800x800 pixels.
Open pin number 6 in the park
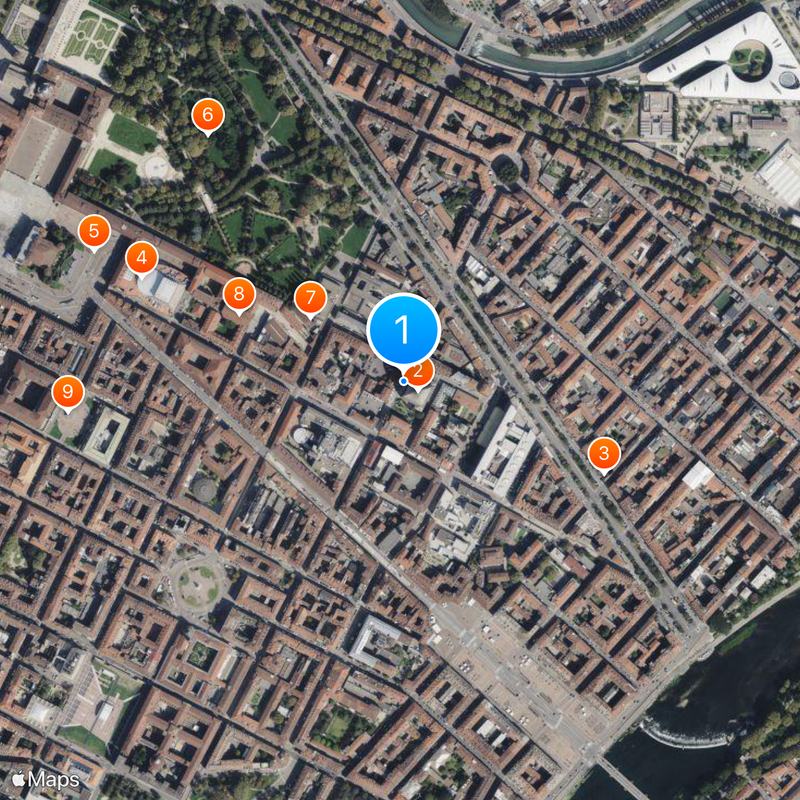coord(208,116)
